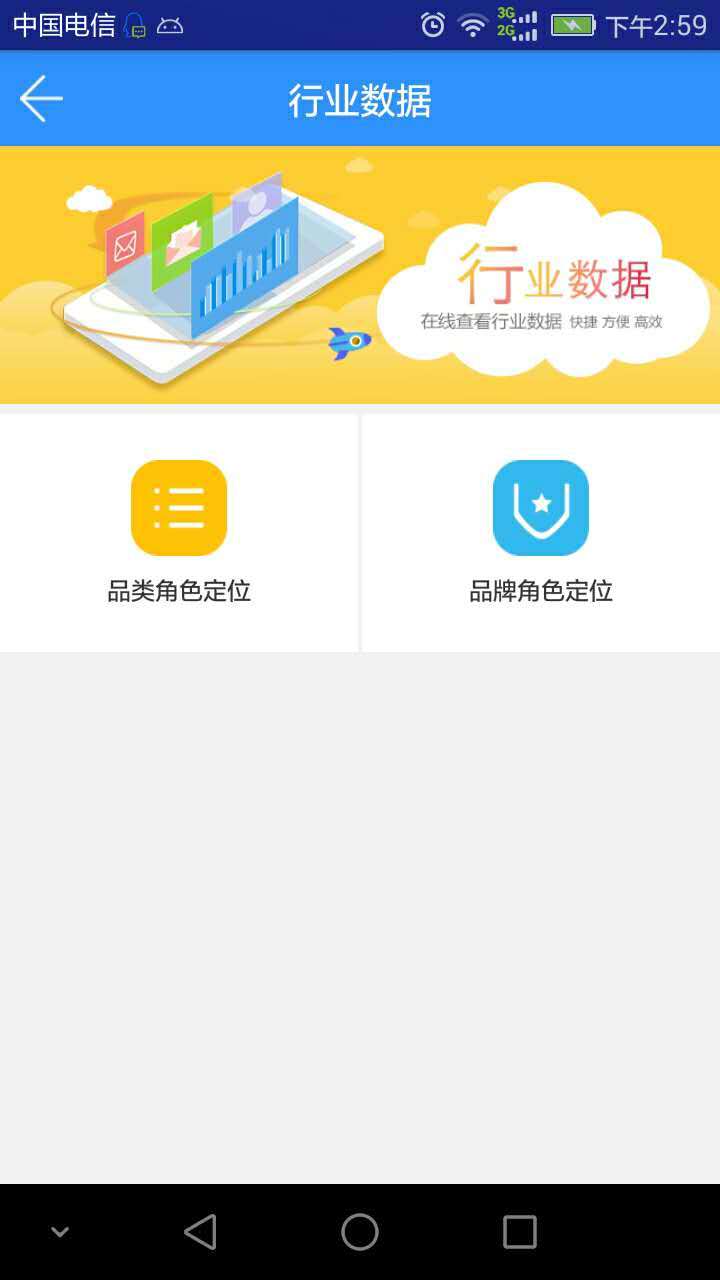Open 品类角色定位 via its yellow list icon
720x1280 pixels.
point(179,507)
